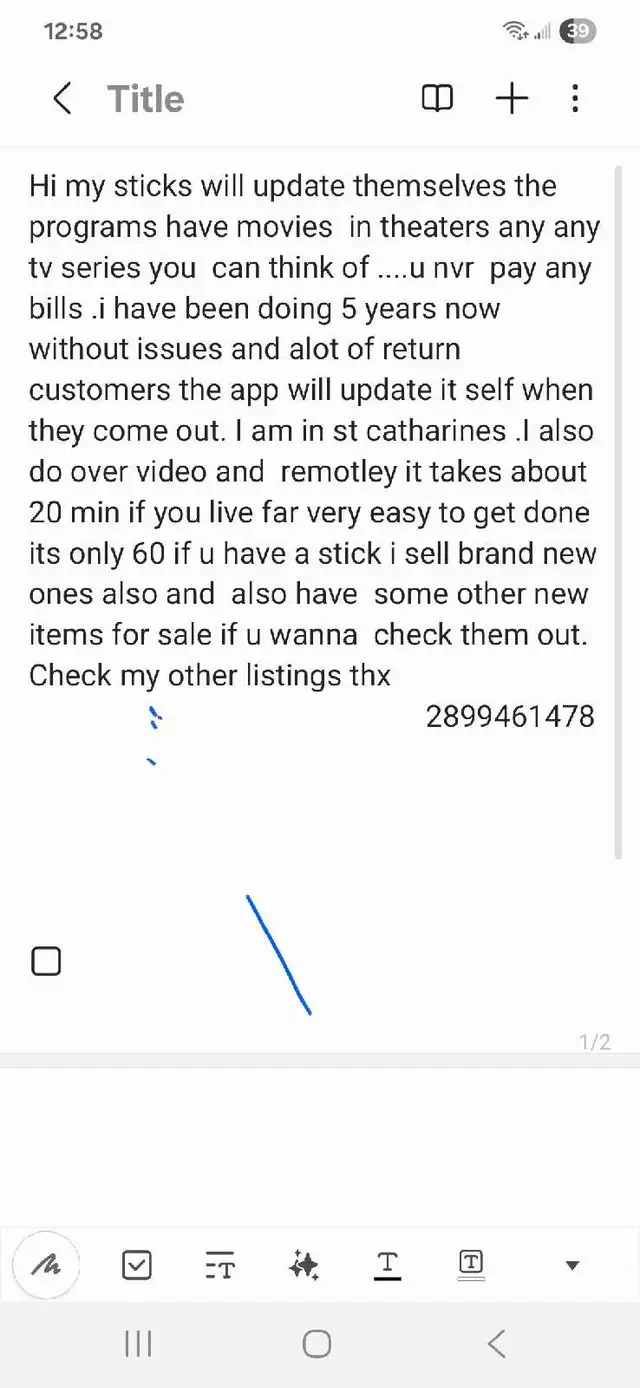Tap the plus icon to add content
Image resolution: width=640 pixels, height=1388 pixels.
pos(512,98)
